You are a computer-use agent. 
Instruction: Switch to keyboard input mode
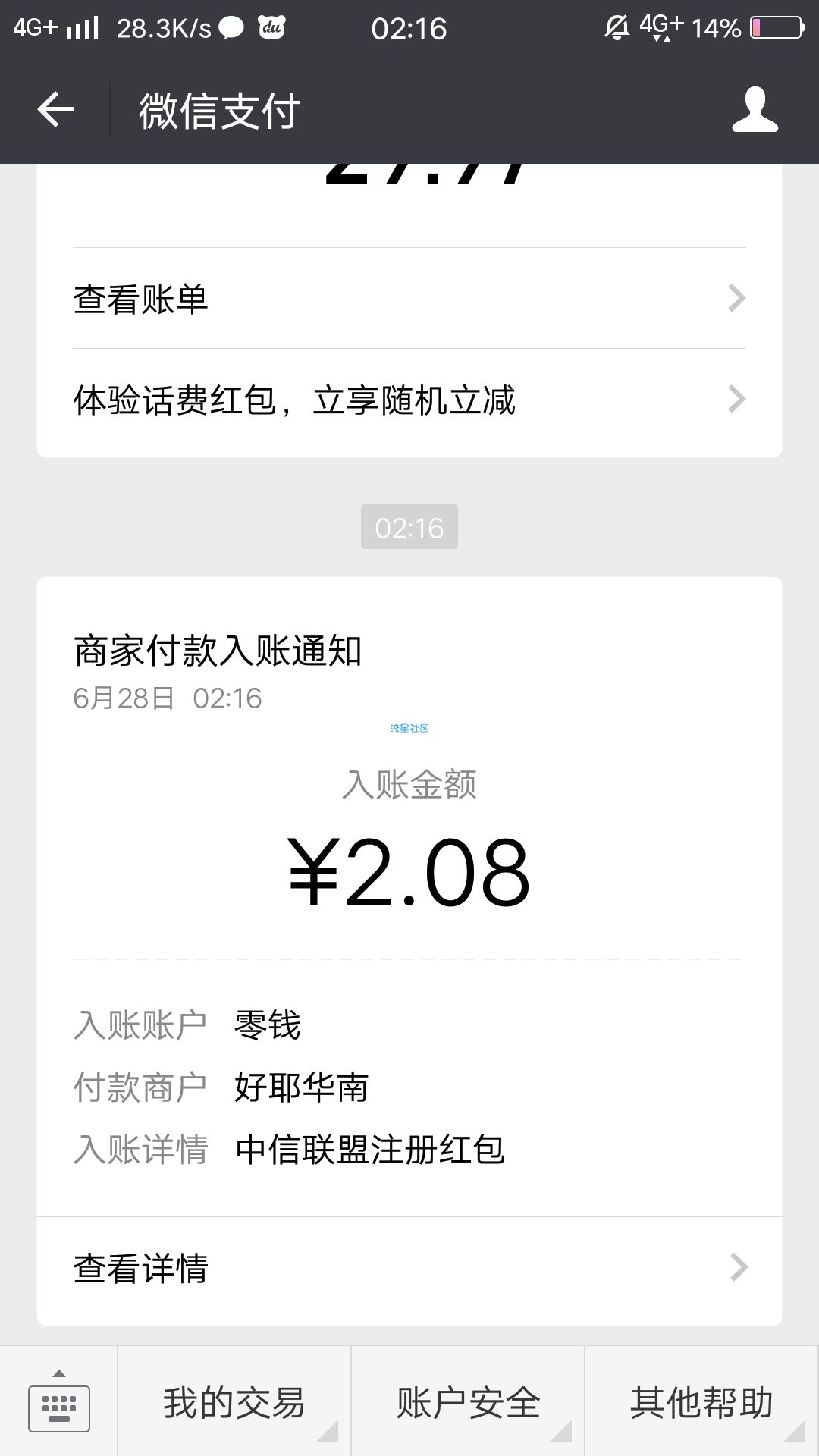pos(58,1401)
